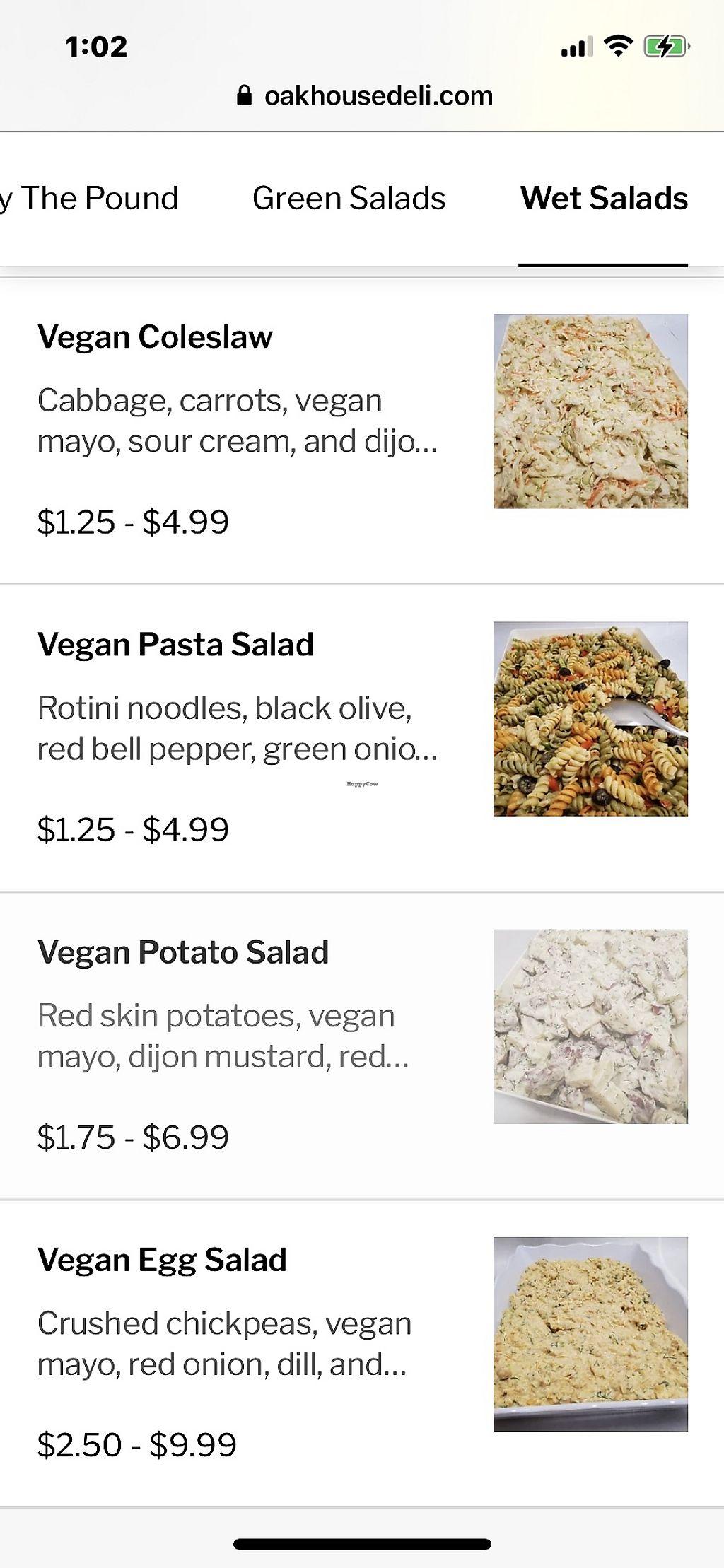724x1568 pixels.
Task: View the Vegan Pasta Salad details
Action: pyautogui.click(x=175, y=645)
